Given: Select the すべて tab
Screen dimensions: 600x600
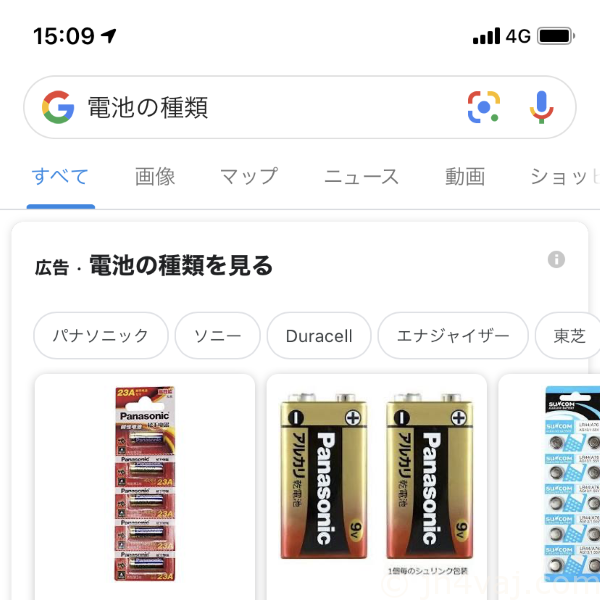Looking at the screenshot, I should [60, 177].
